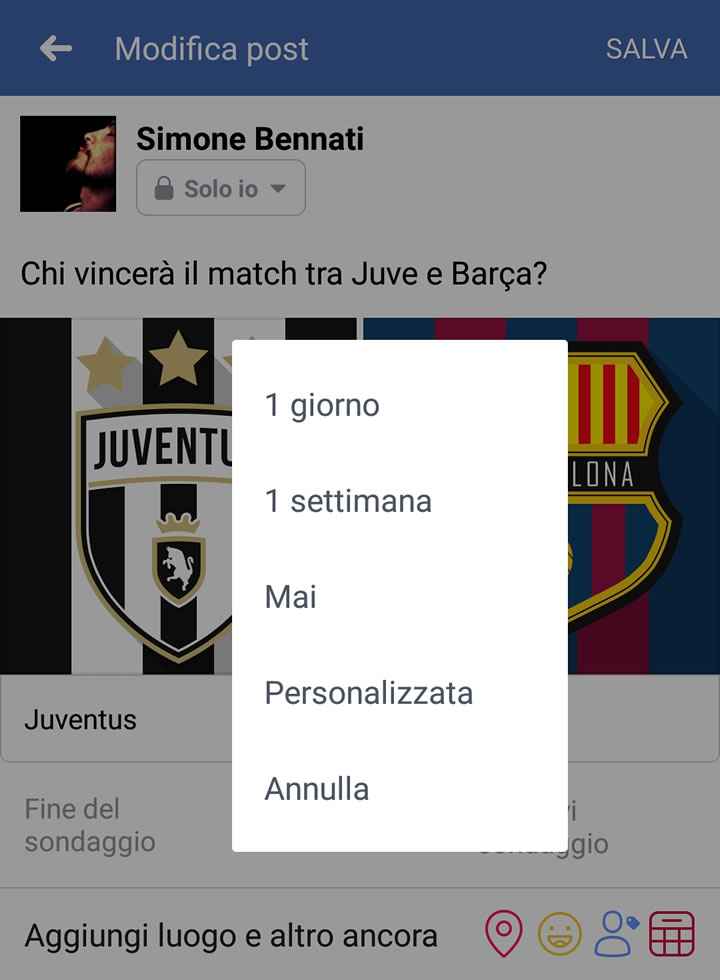The width and height of the screenshot is (720, 980).
Task: Set poll end to Mai
Action: pos(399,597)
